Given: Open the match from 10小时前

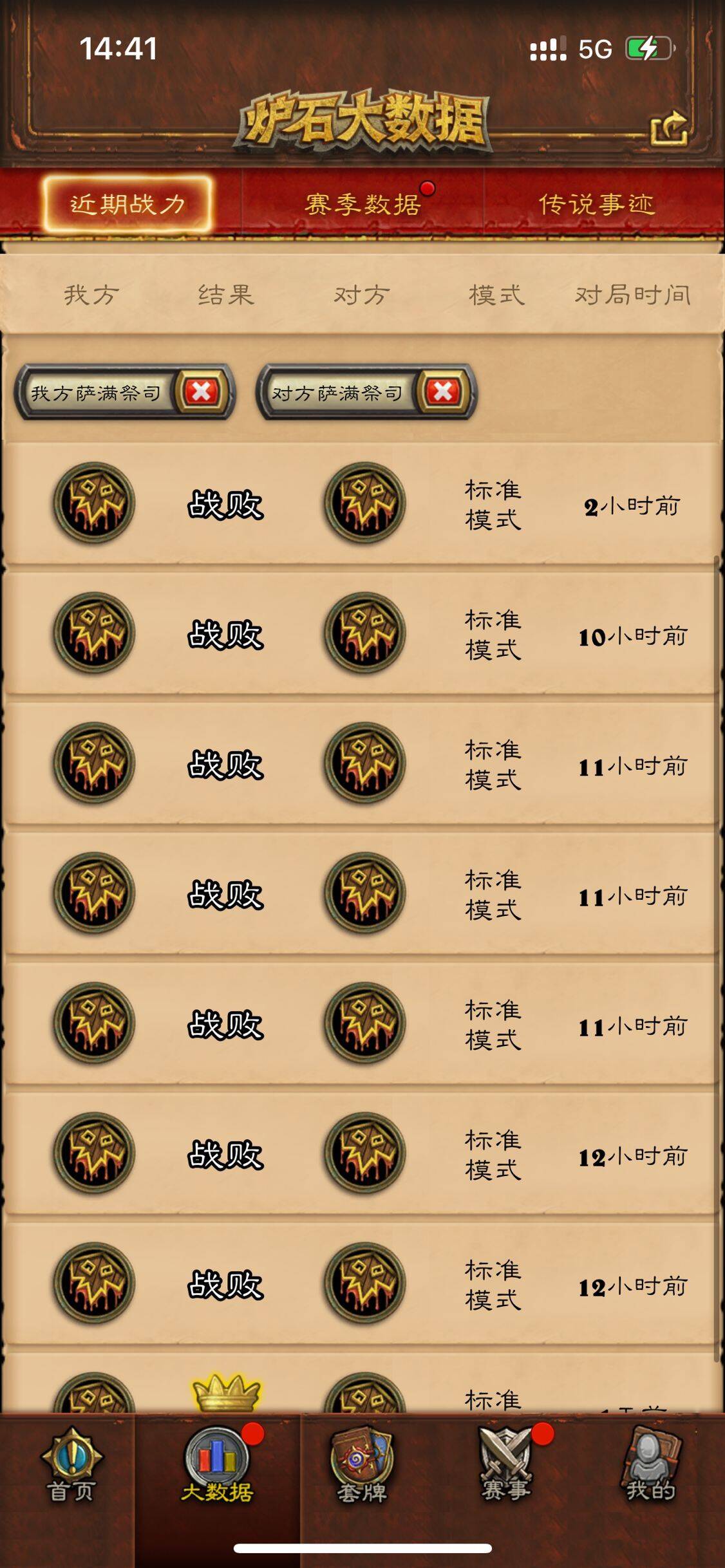Looking at the screenshot, I should 362,633.
